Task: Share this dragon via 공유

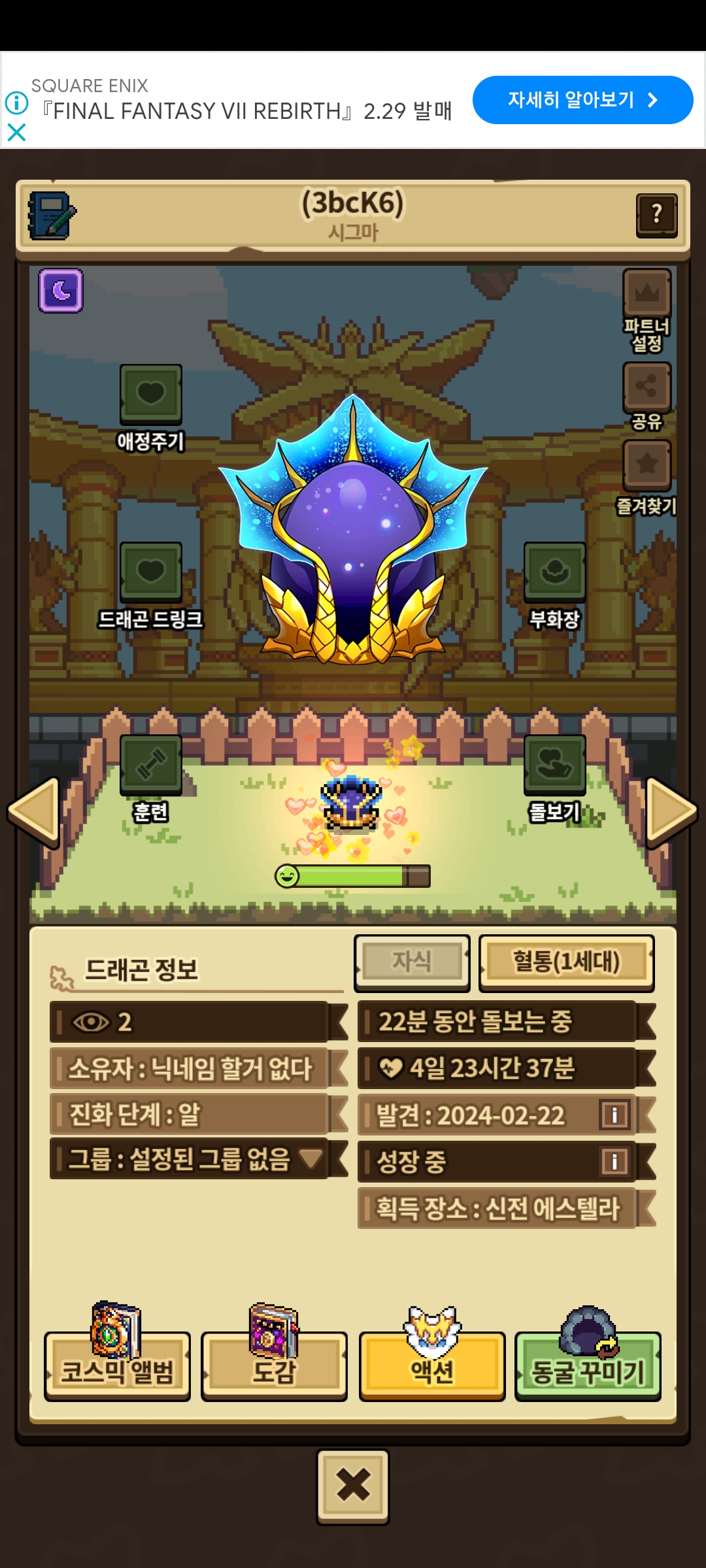Action: point(647,387)
